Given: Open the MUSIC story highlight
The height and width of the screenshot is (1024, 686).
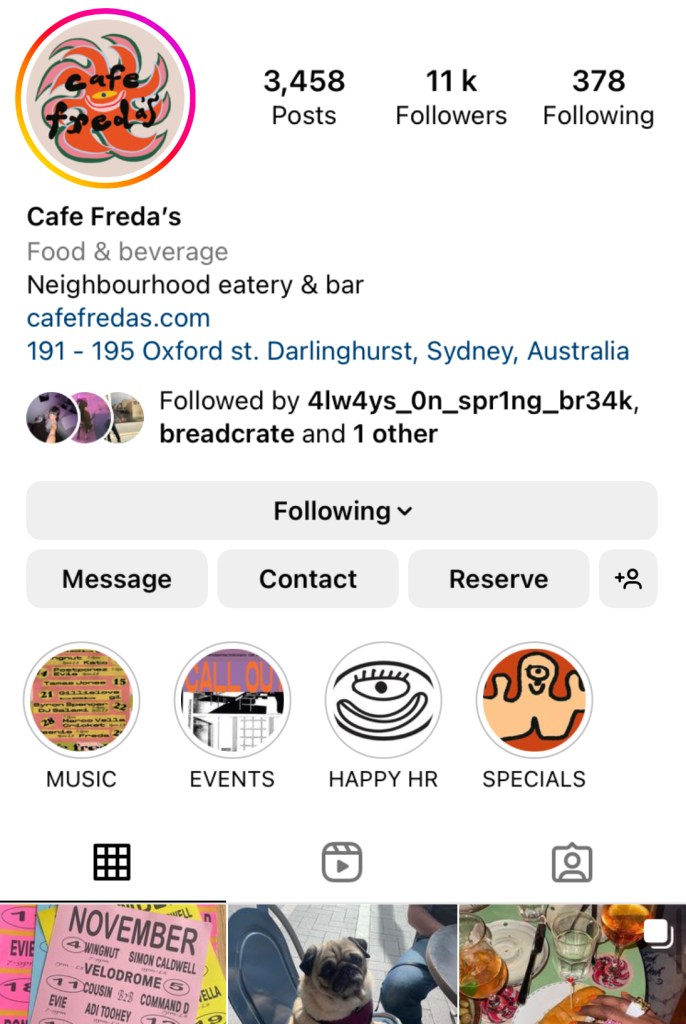Looking at the screenshot, I should tap(82, 700).
